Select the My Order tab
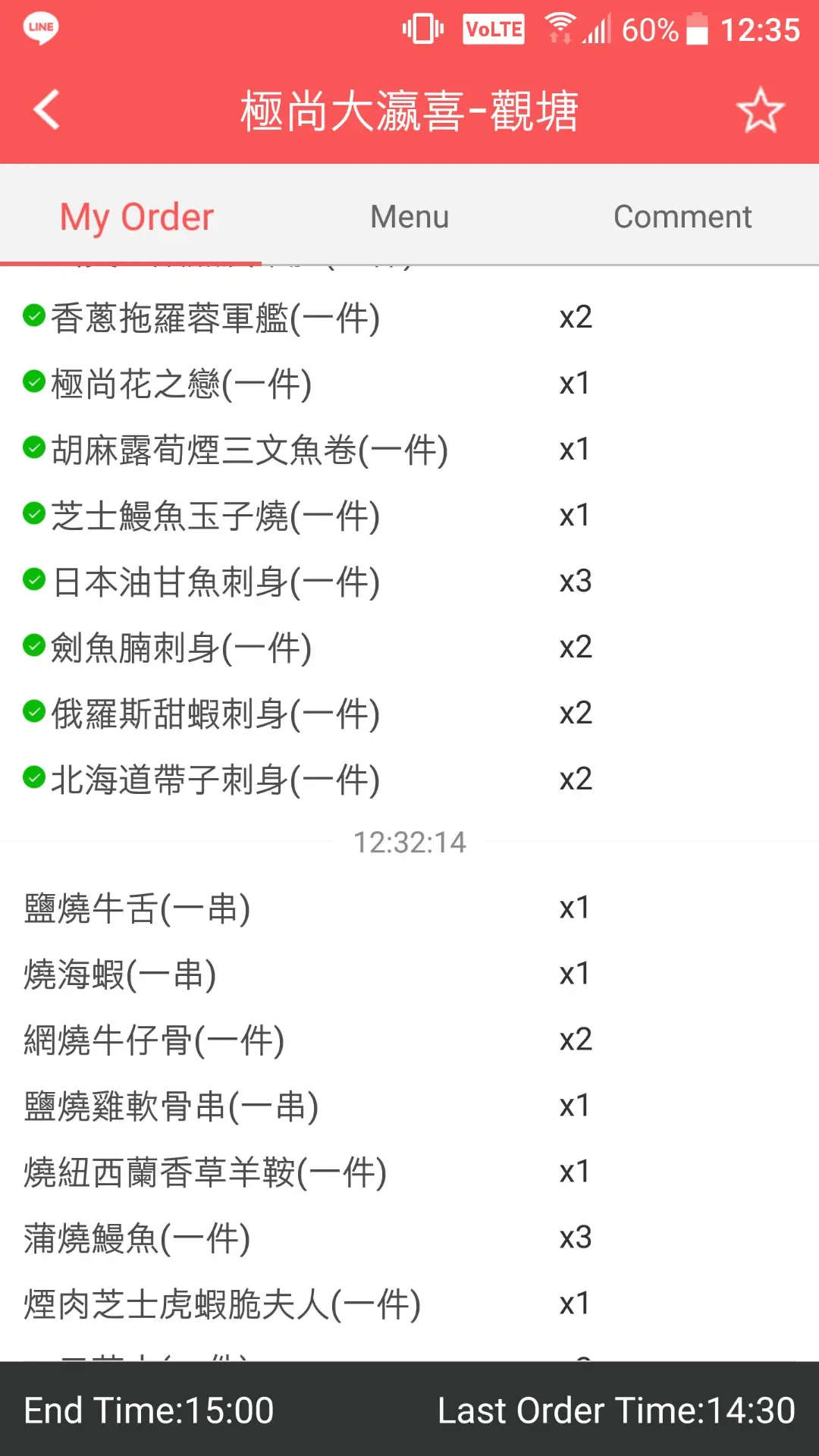819x1456 pixels. pyautogui.click(x=136, y=217)
